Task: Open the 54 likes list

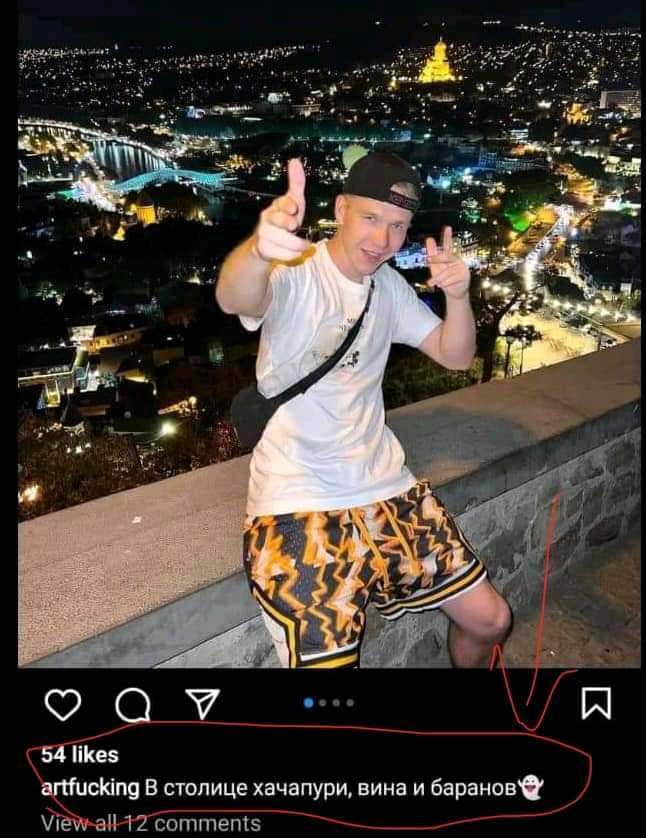Action: pos(80,755)
